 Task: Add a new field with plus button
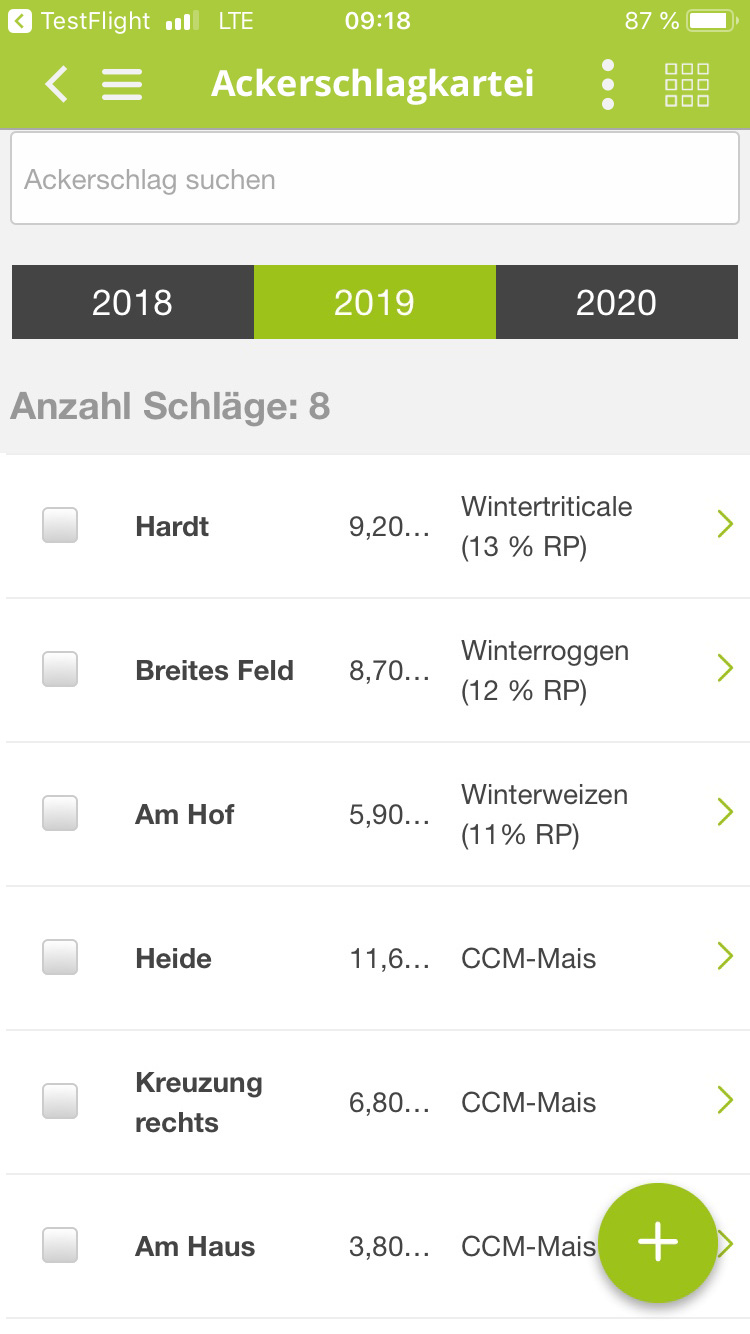[x=658, y=1242]
